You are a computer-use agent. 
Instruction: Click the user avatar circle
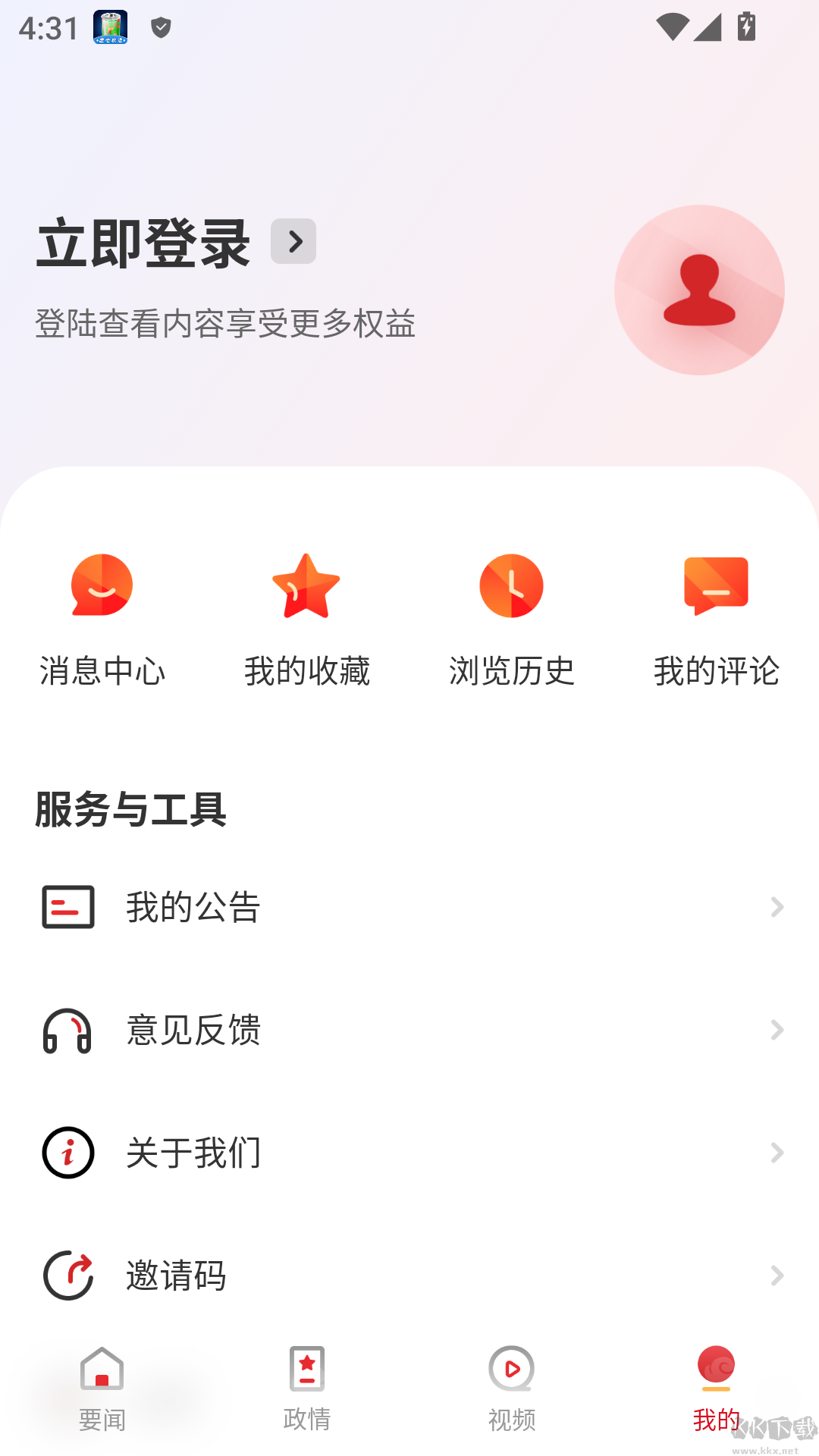(x=698, y=291)
